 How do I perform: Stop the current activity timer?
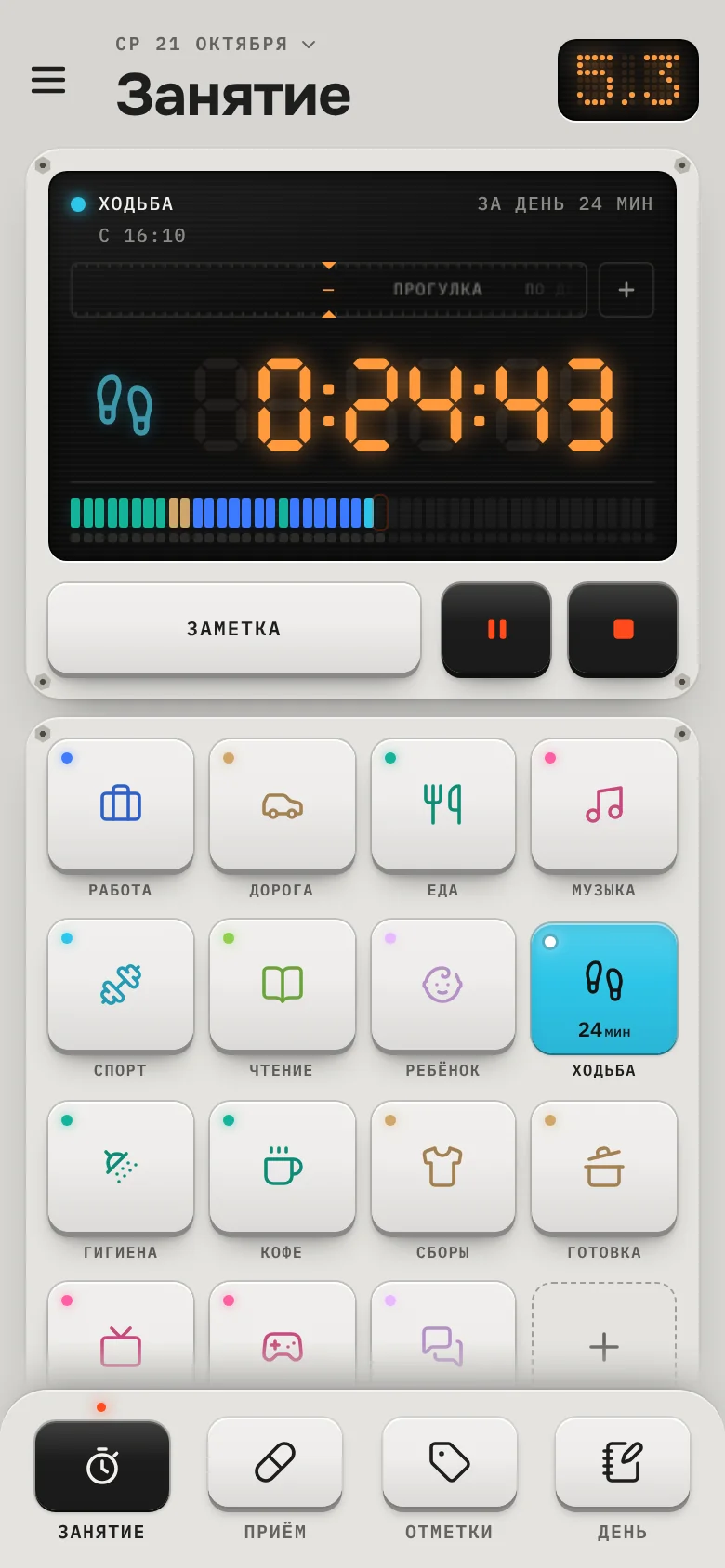tap(623, 629)
